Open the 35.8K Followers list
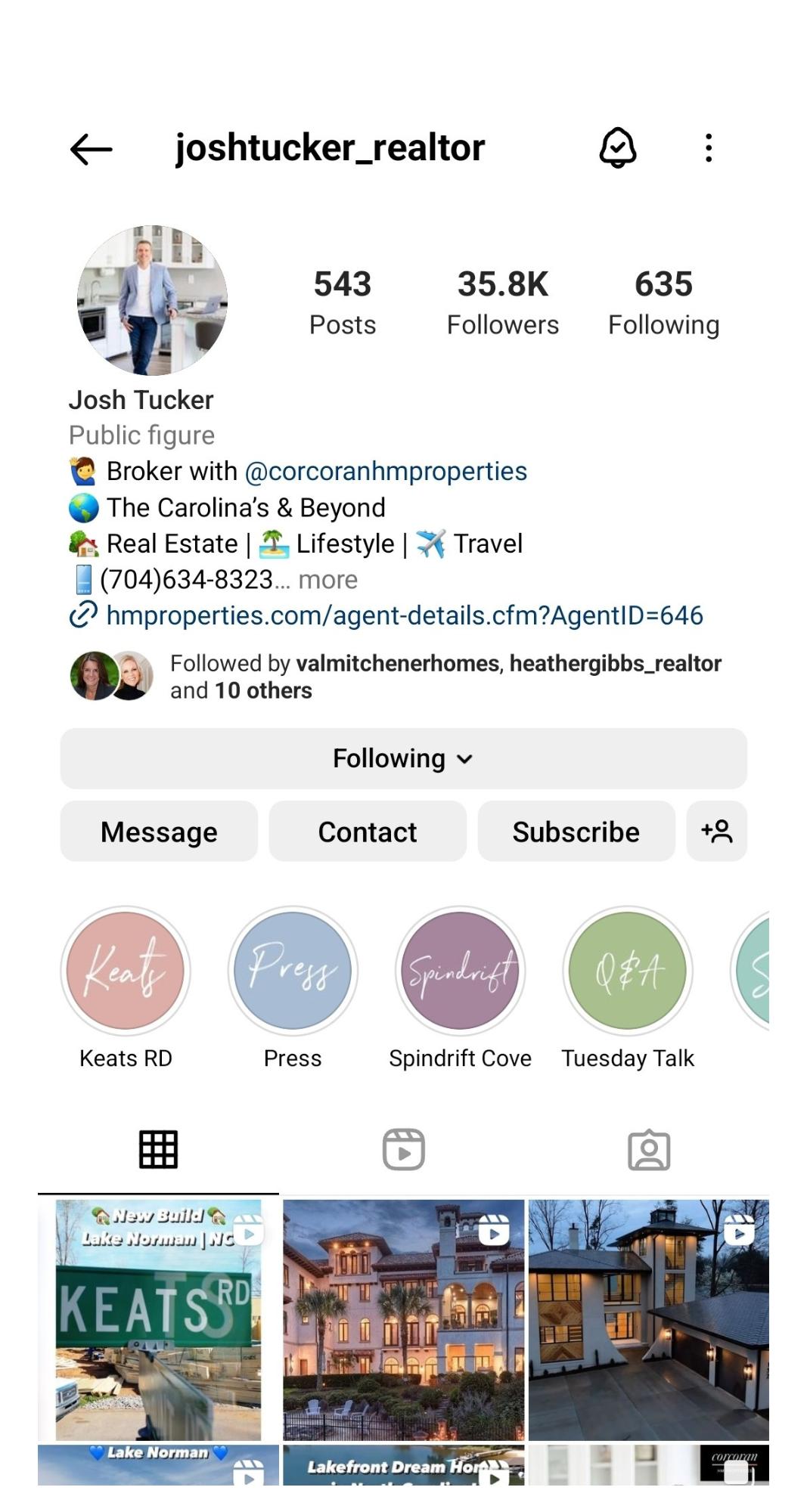807x1512 pixels. coord(502,302)
